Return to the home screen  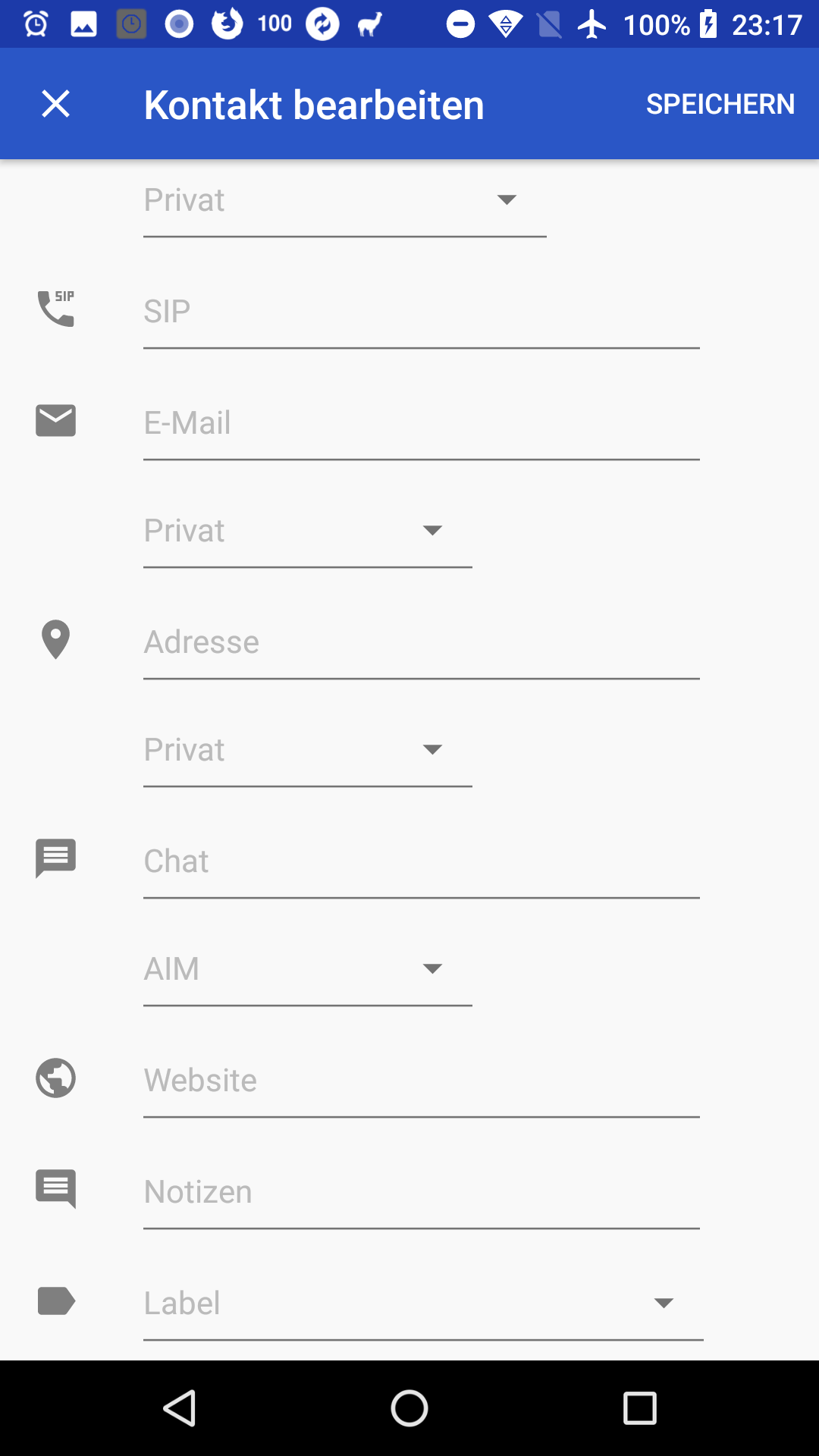[409, 1408]
